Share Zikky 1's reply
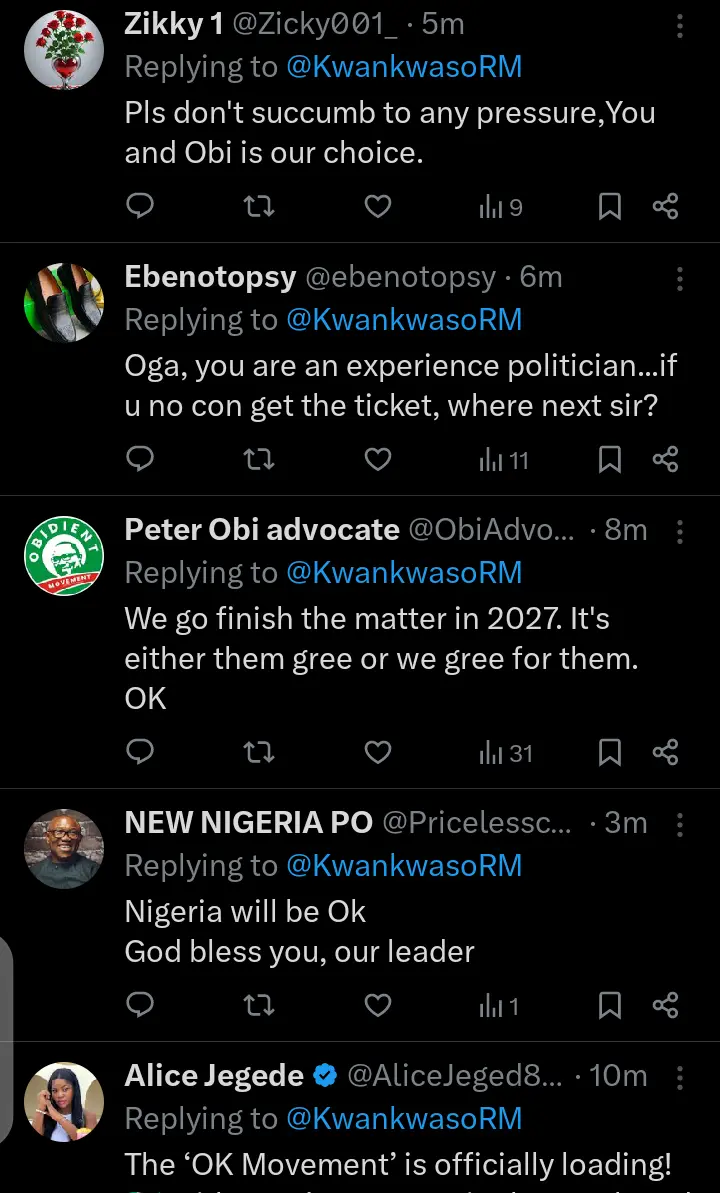Image resolution: width=720 pixels, height=1193 pixels. coord(665,207)
